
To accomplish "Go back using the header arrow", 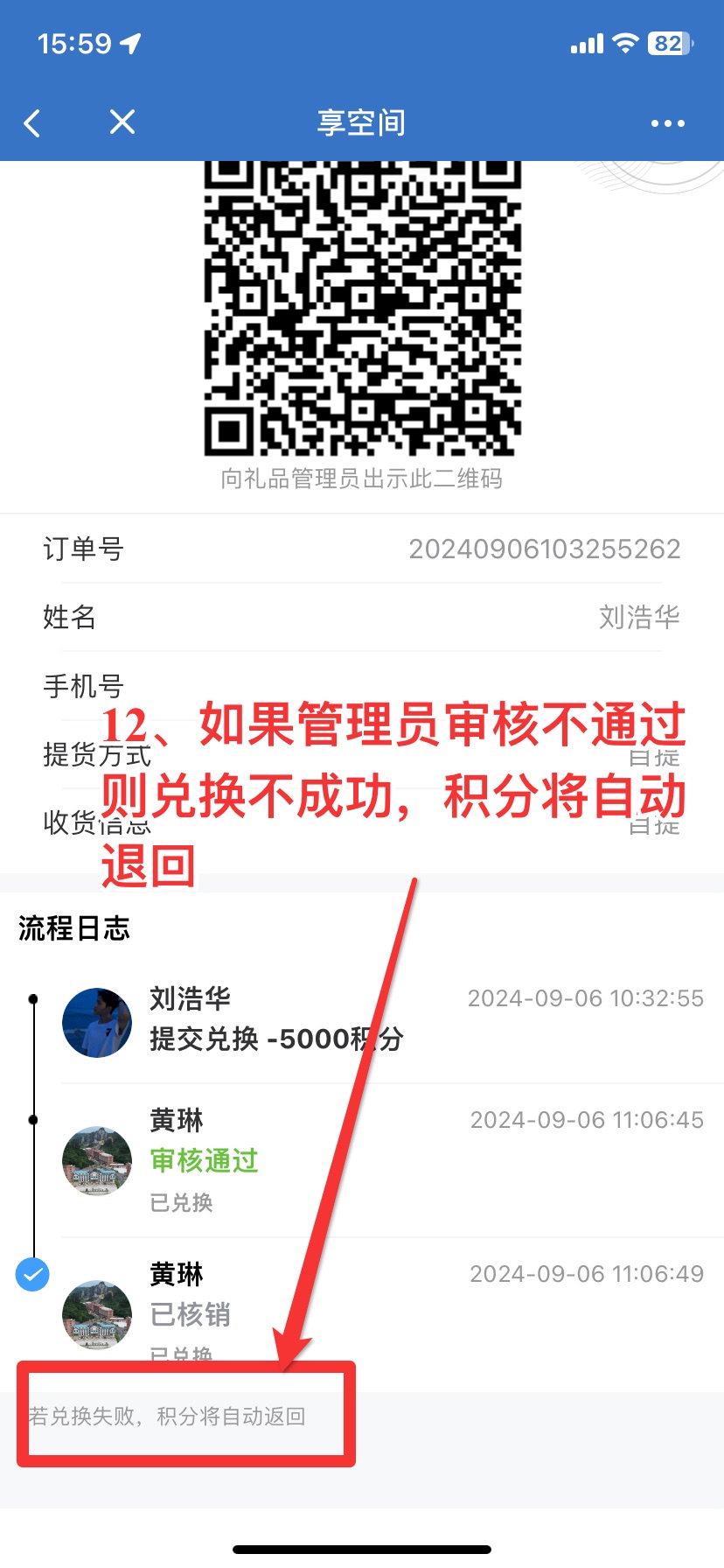I will pos(32,123).
